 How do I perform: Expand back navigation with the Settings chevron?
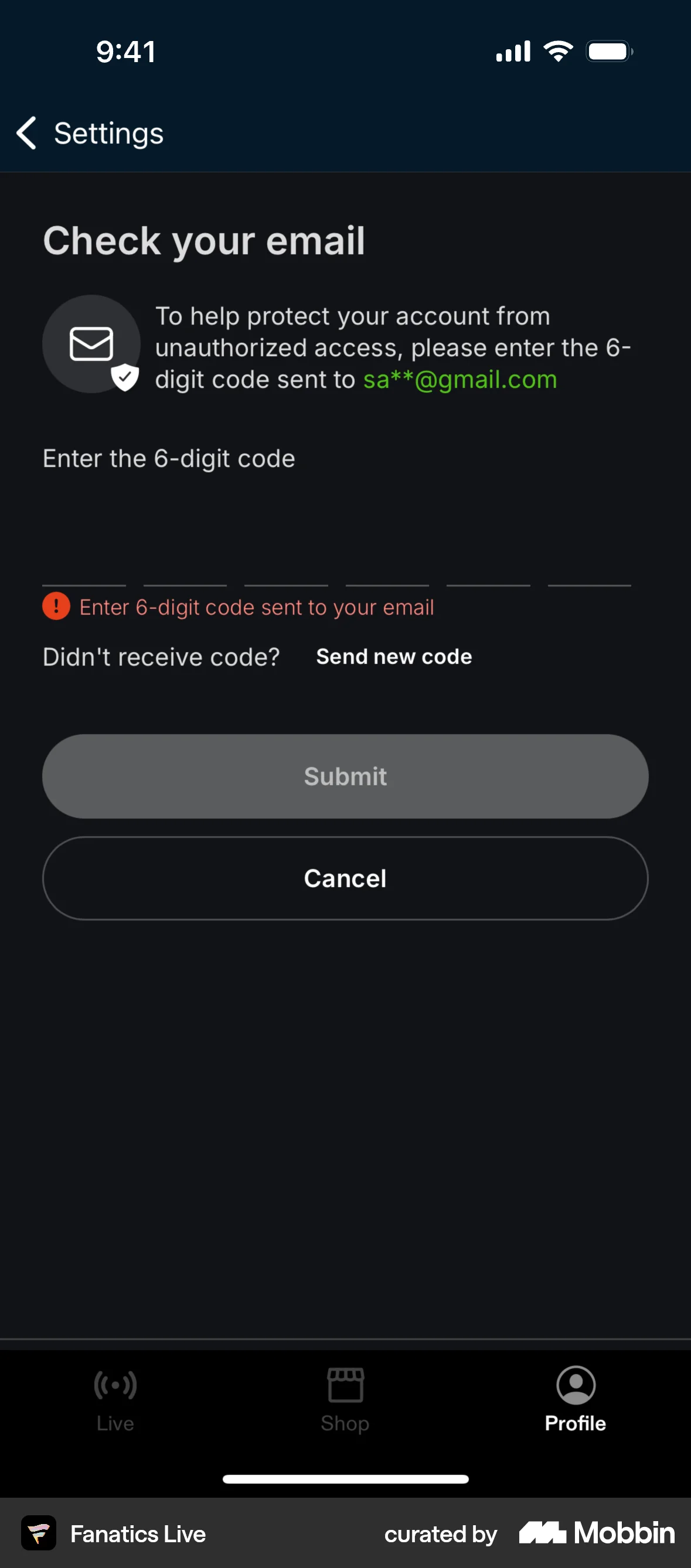26,132
